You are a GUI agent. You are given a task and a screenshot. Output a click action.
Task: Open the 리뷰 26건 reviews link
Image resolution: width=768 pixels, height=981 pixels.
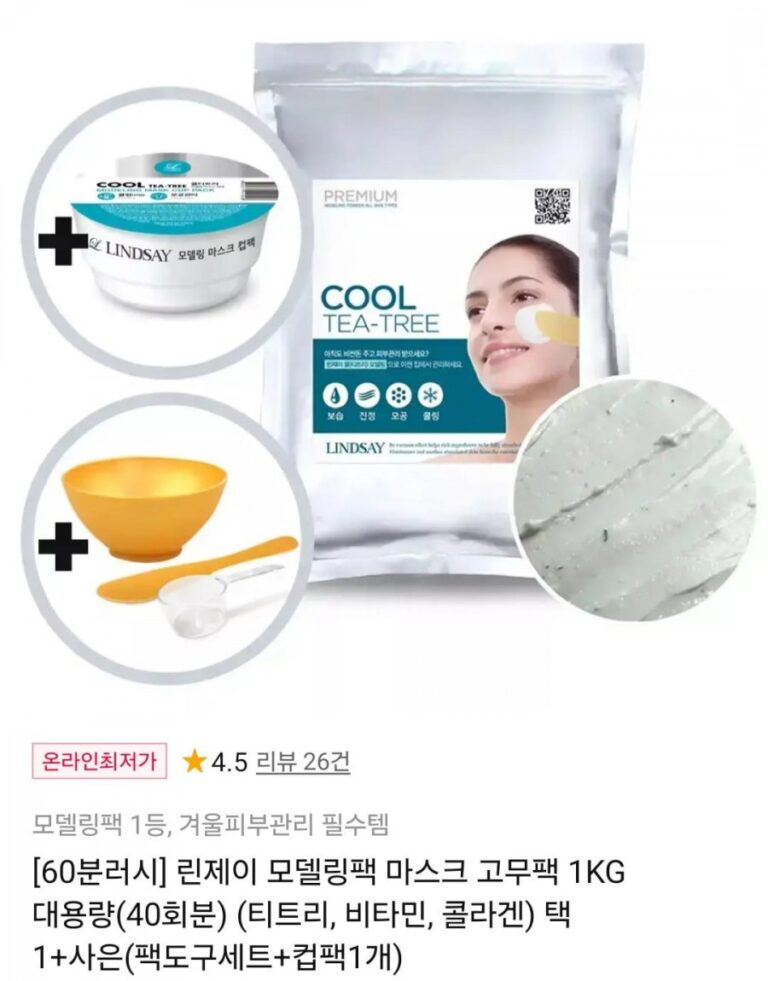point(302,762)
